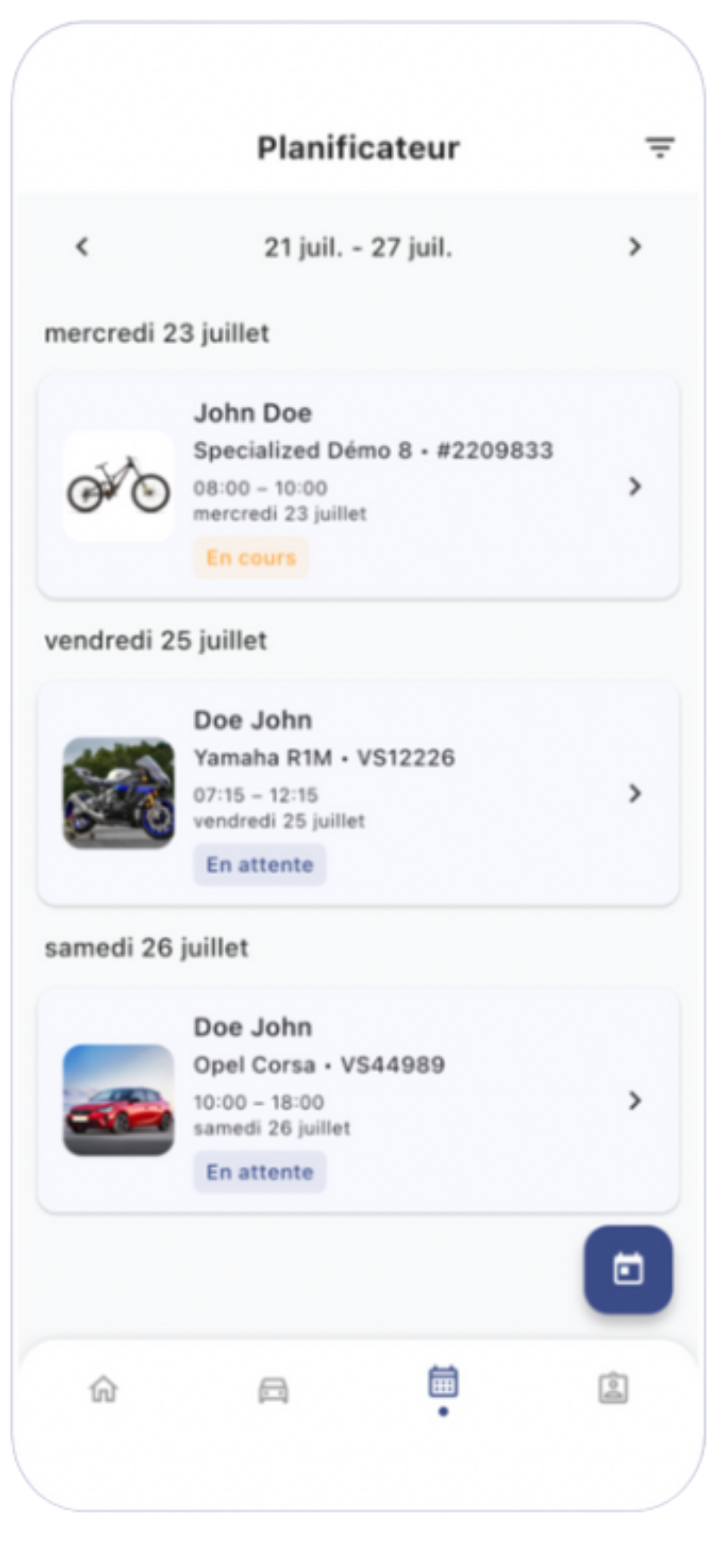
Task: Open the filter options
Action: 660,147
